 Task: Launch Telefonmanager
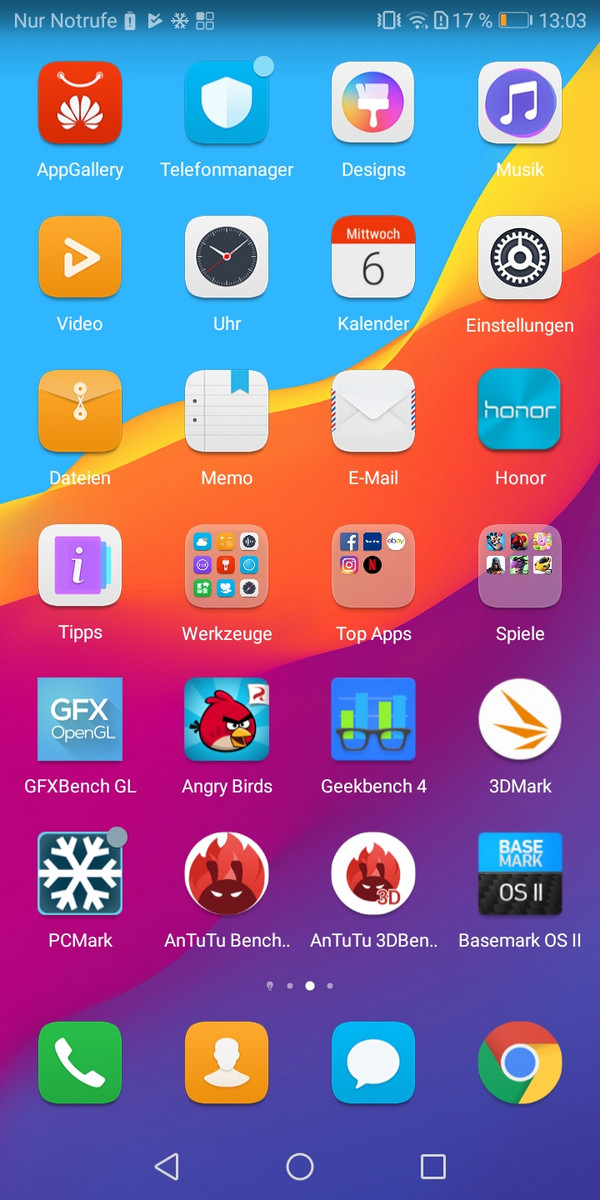click(227, 103)
